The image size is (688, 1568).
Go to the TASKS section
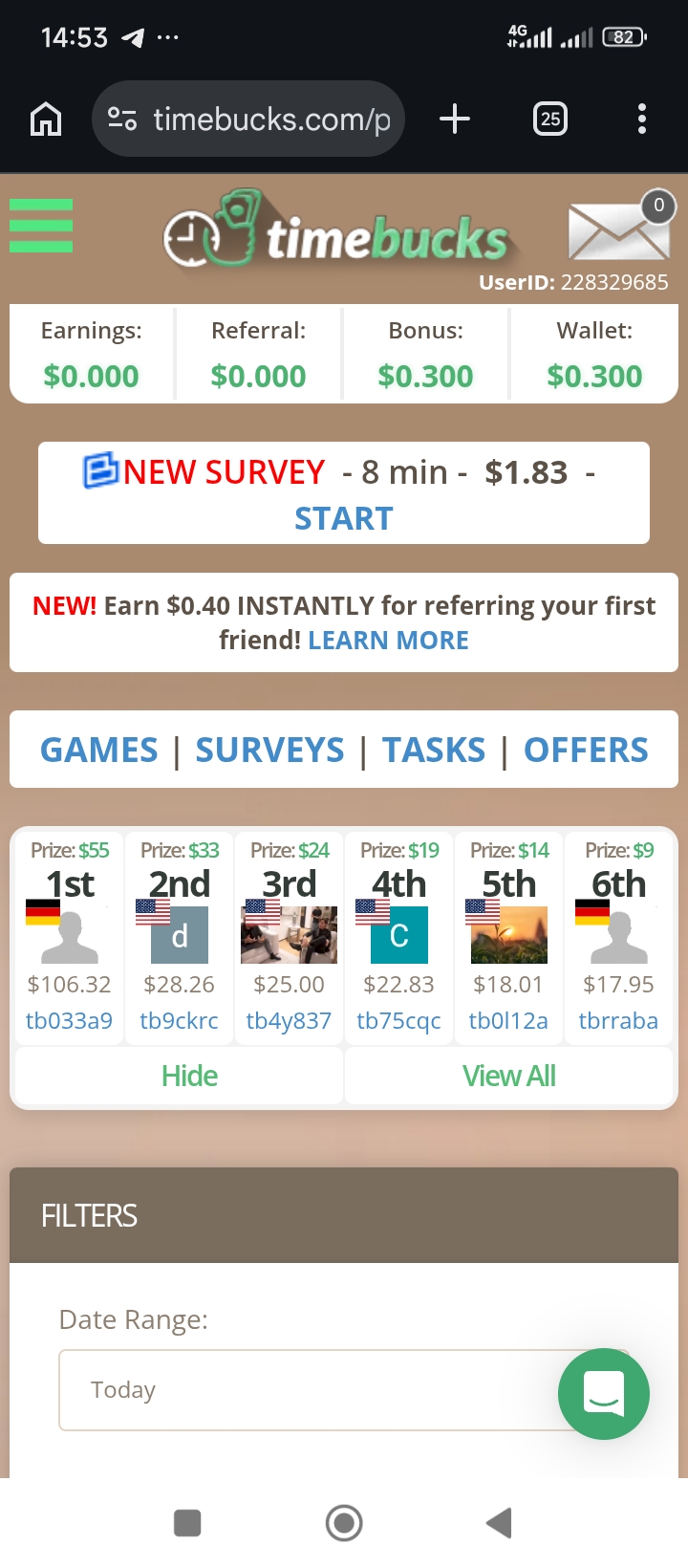tap(434, 750)
